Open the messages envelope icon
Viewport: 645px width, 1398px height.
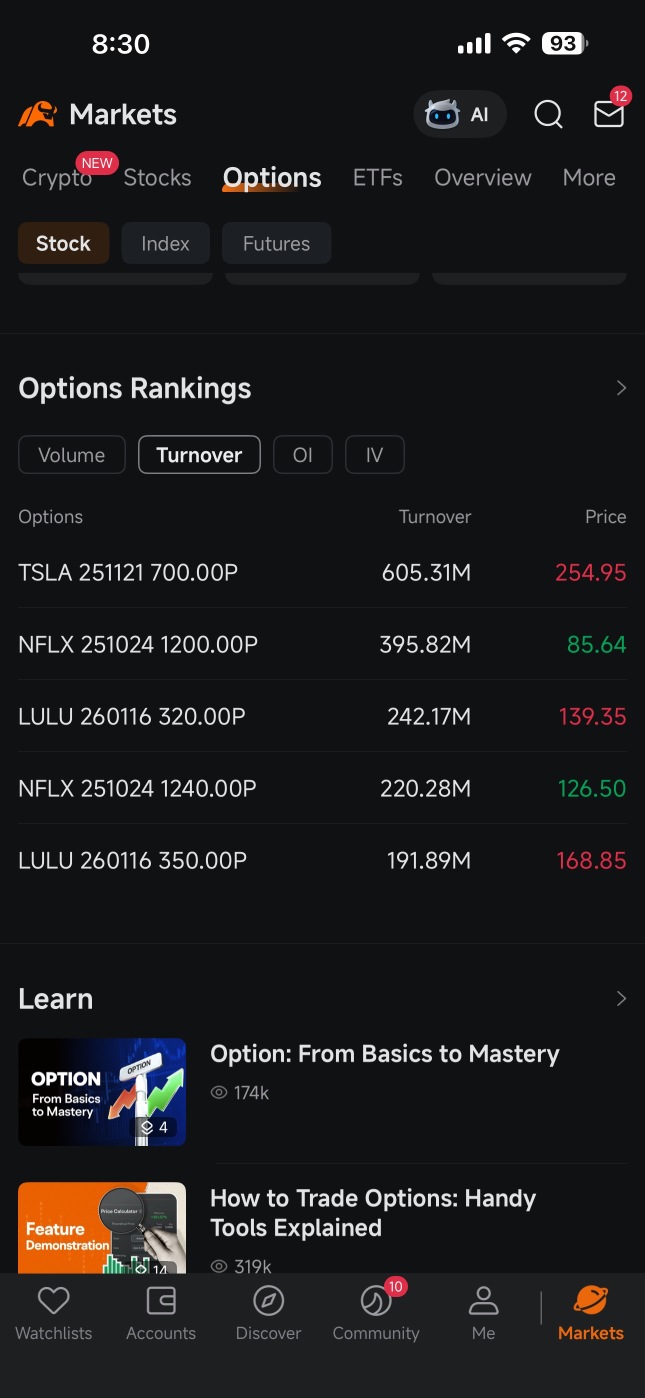tap(609, 115)
